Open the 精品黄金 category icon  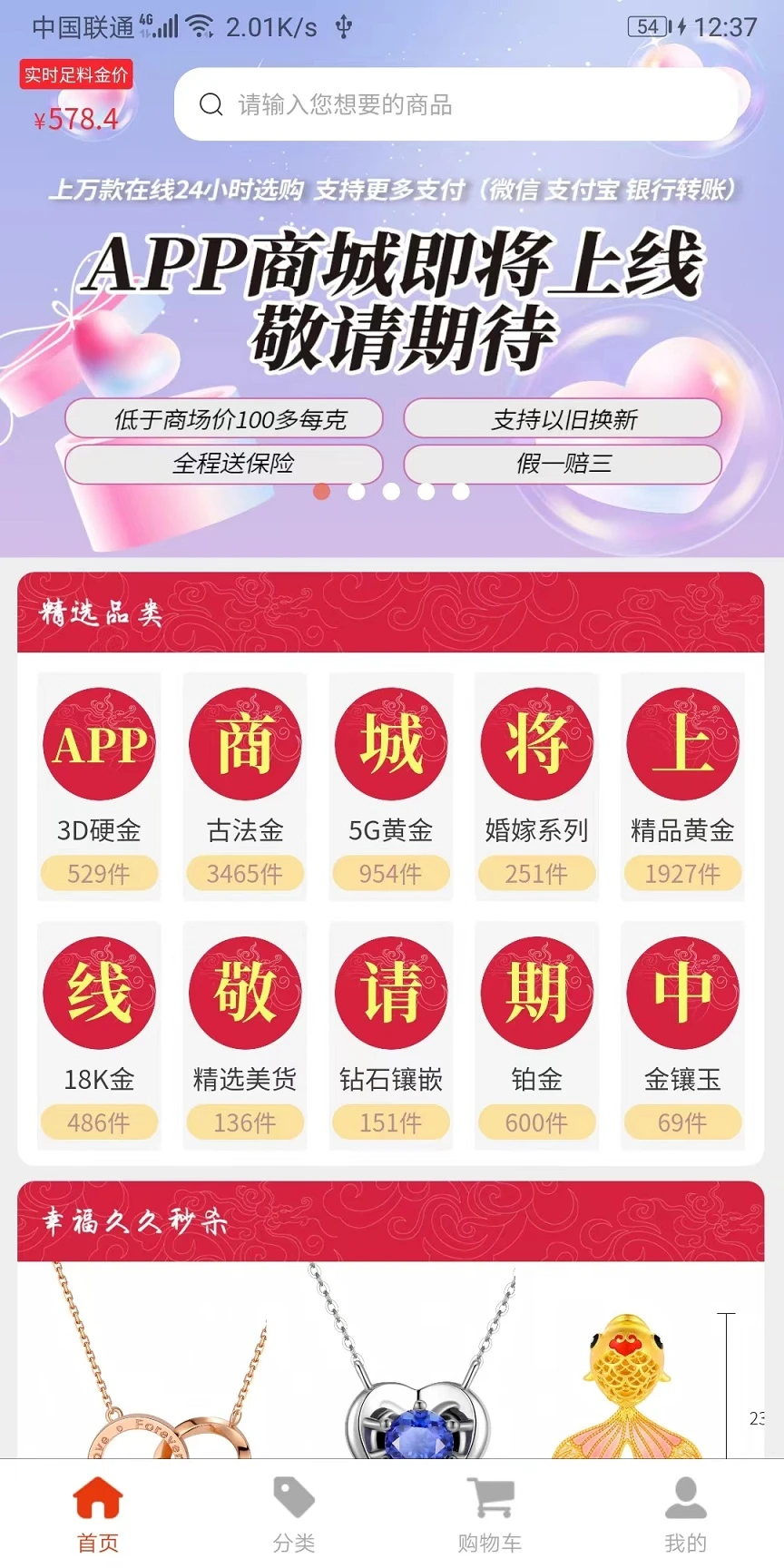coord(681,742)
